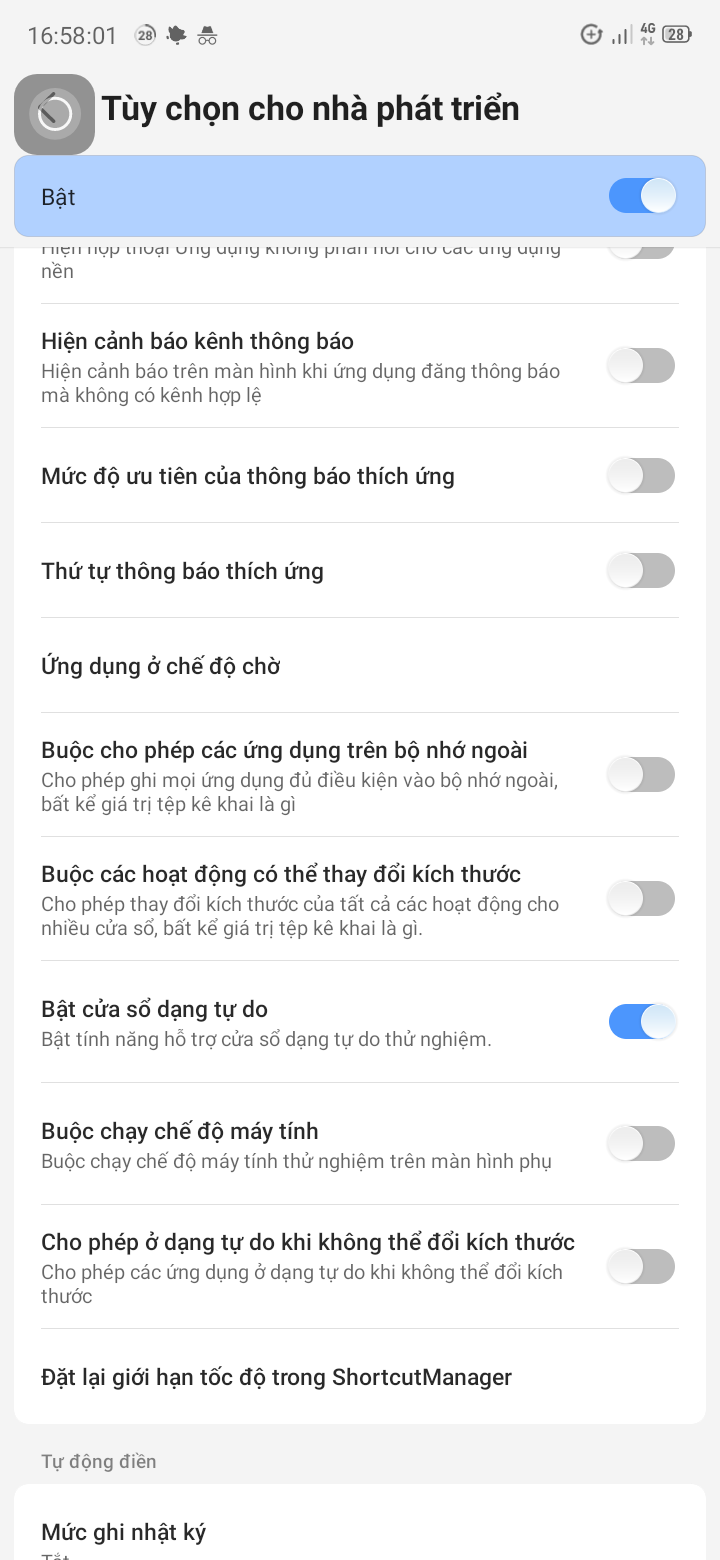Turn off the main Bật developer options switch
Image resolution: width=720 pixels, height=1560 pixels.
coord(642,196)
